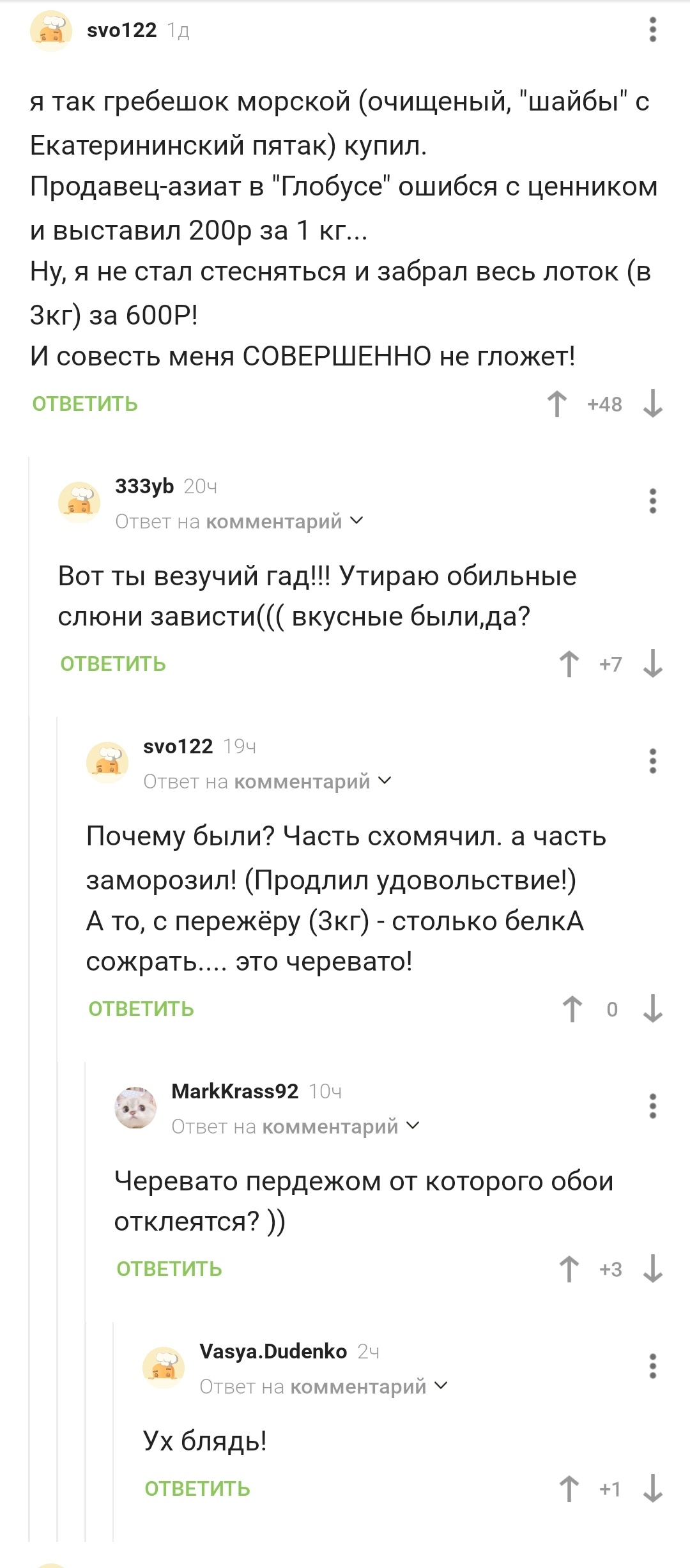Upvote svo122's reply rated 0

572,1009
